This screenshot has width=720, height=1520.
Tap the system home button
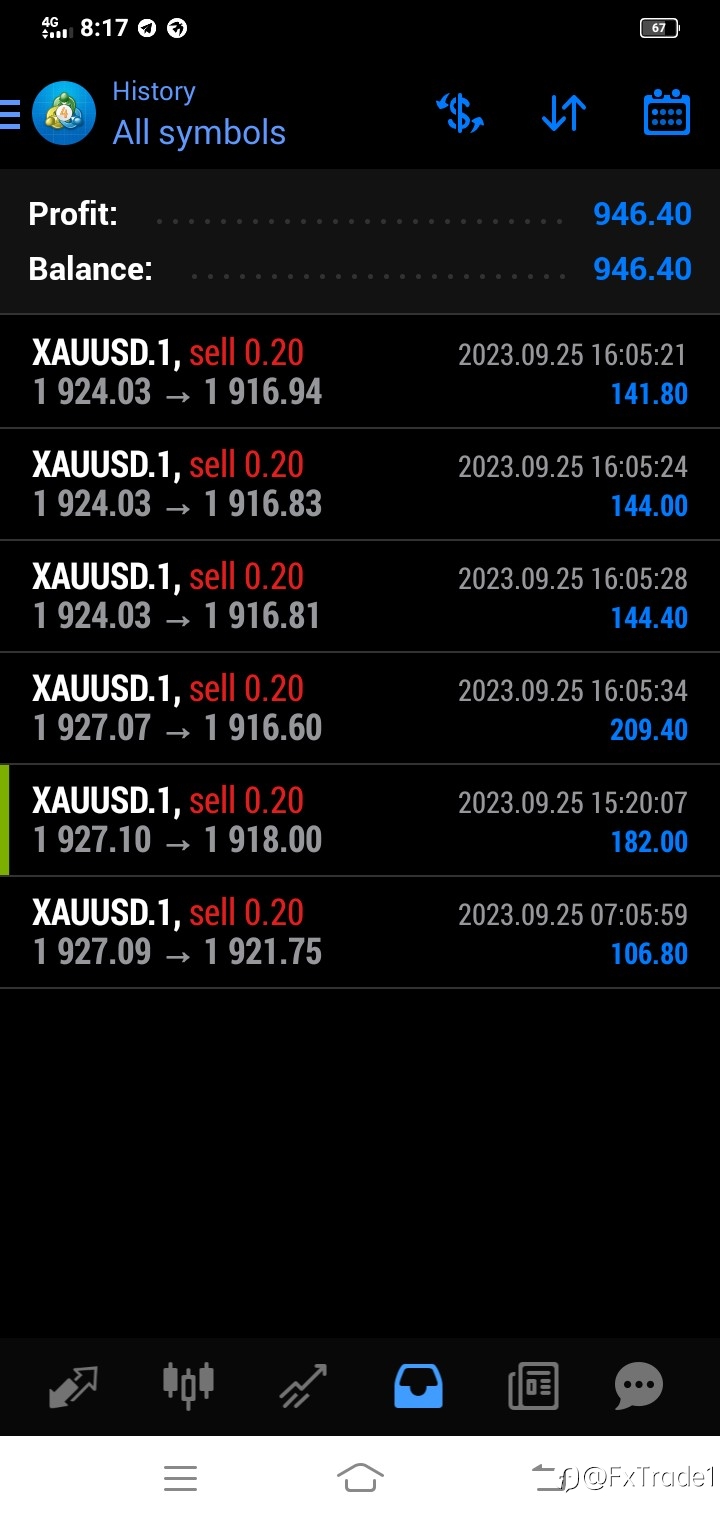pyautogui.click(x=360, y=1477)
